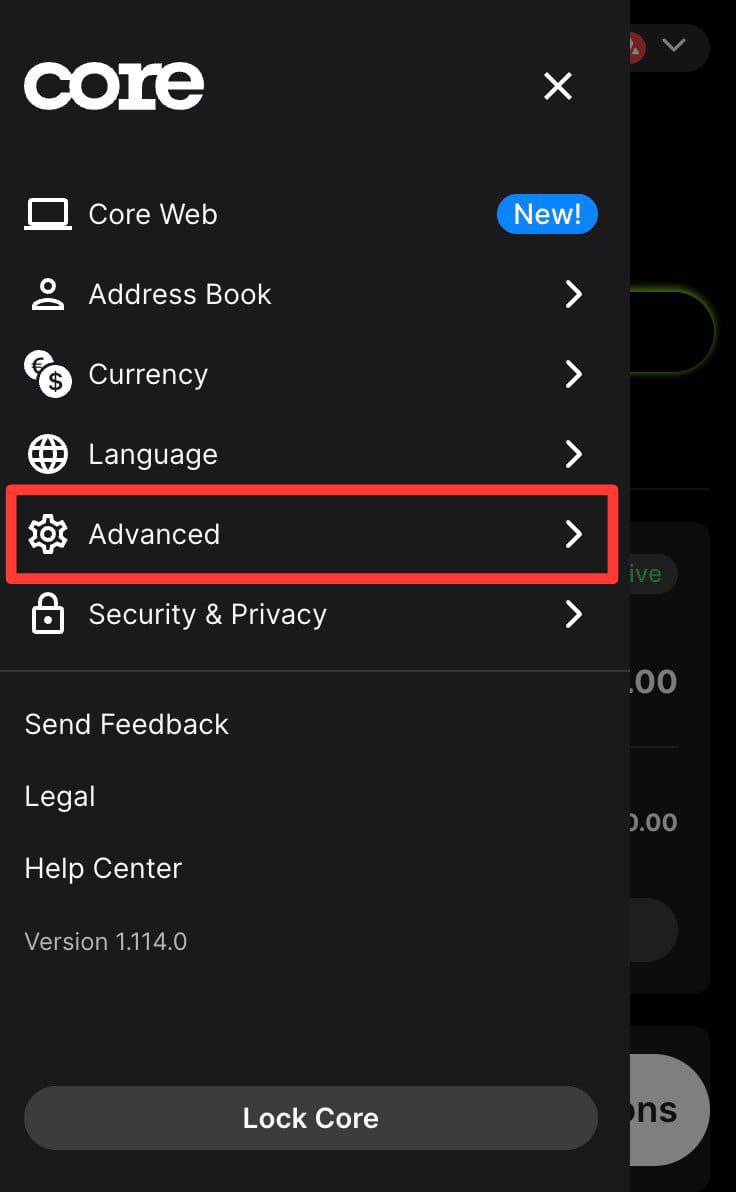Screen dimensions: 736x1192
Task: Go to Advanced settings
Action: pos(154,534)
